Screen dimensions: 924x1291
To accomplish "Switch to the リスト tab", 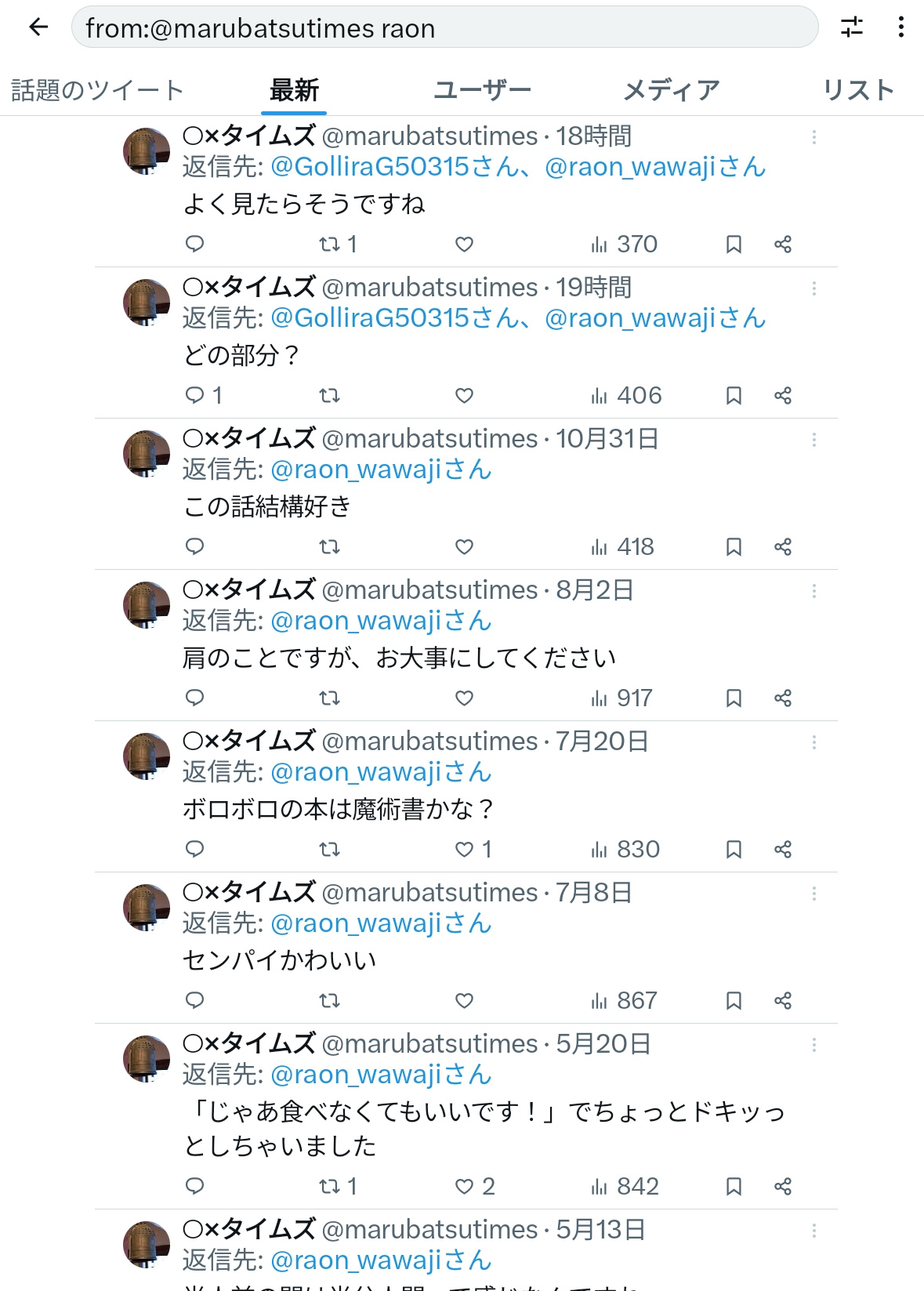I will (857, 90).
